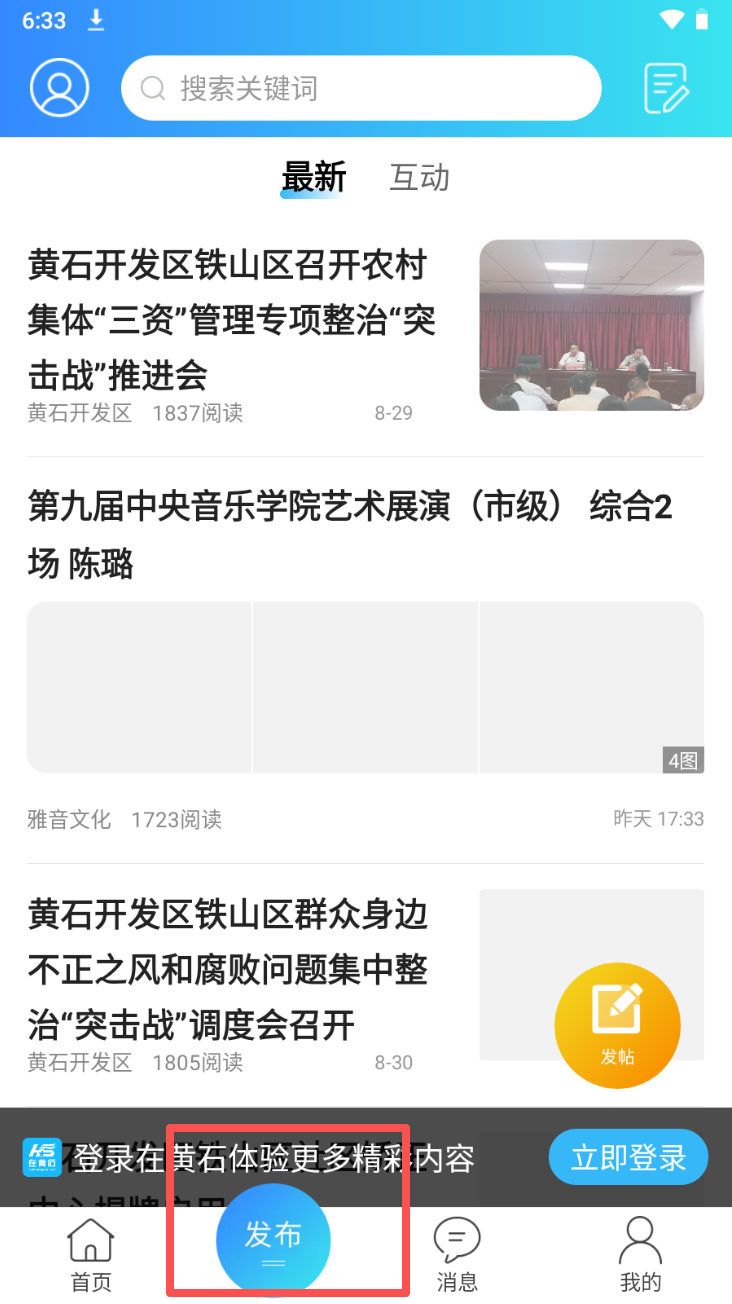
Task: Tap the 搜索关键词 search box
Action: (360, 88)
